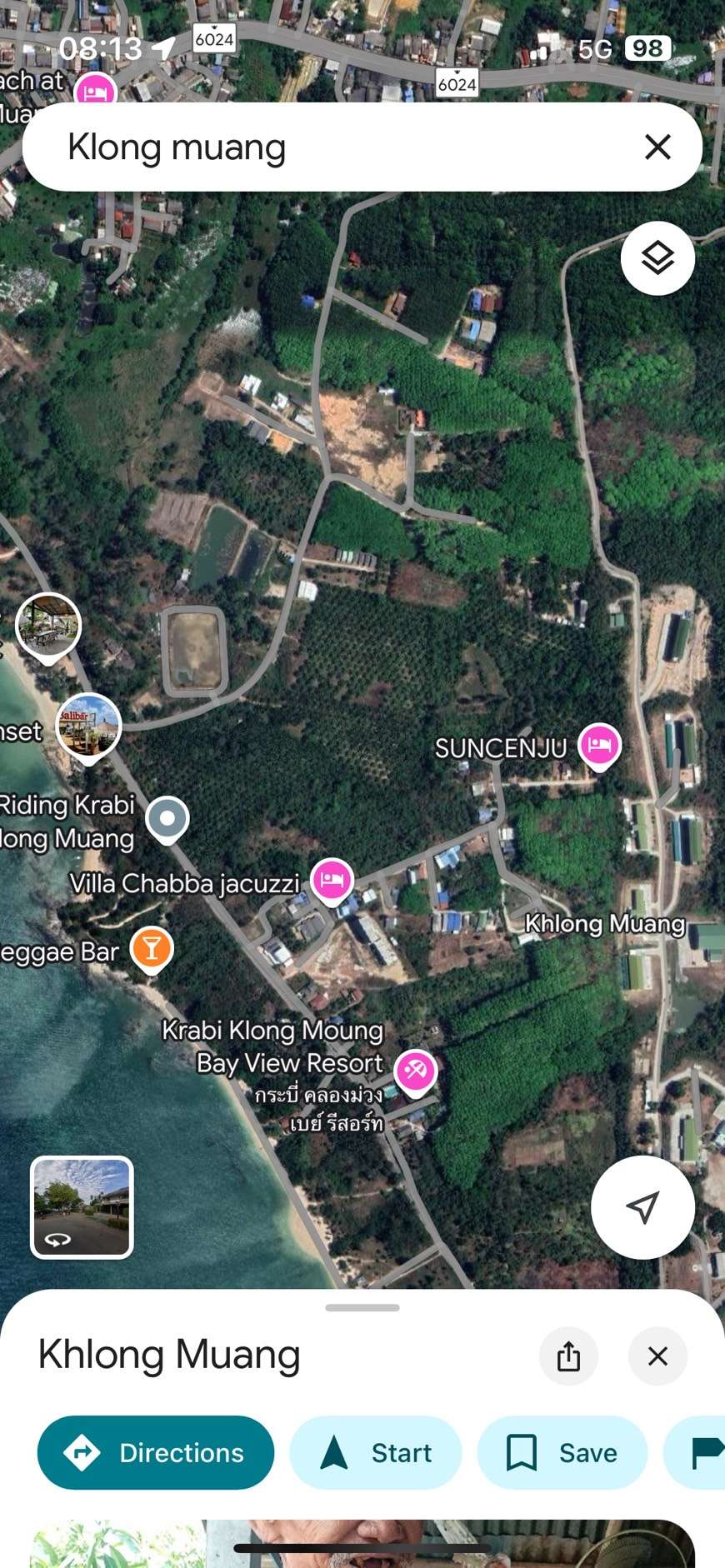
Task: Open Villa Chabba jacuzzi lodging pin
Action: 331,881
